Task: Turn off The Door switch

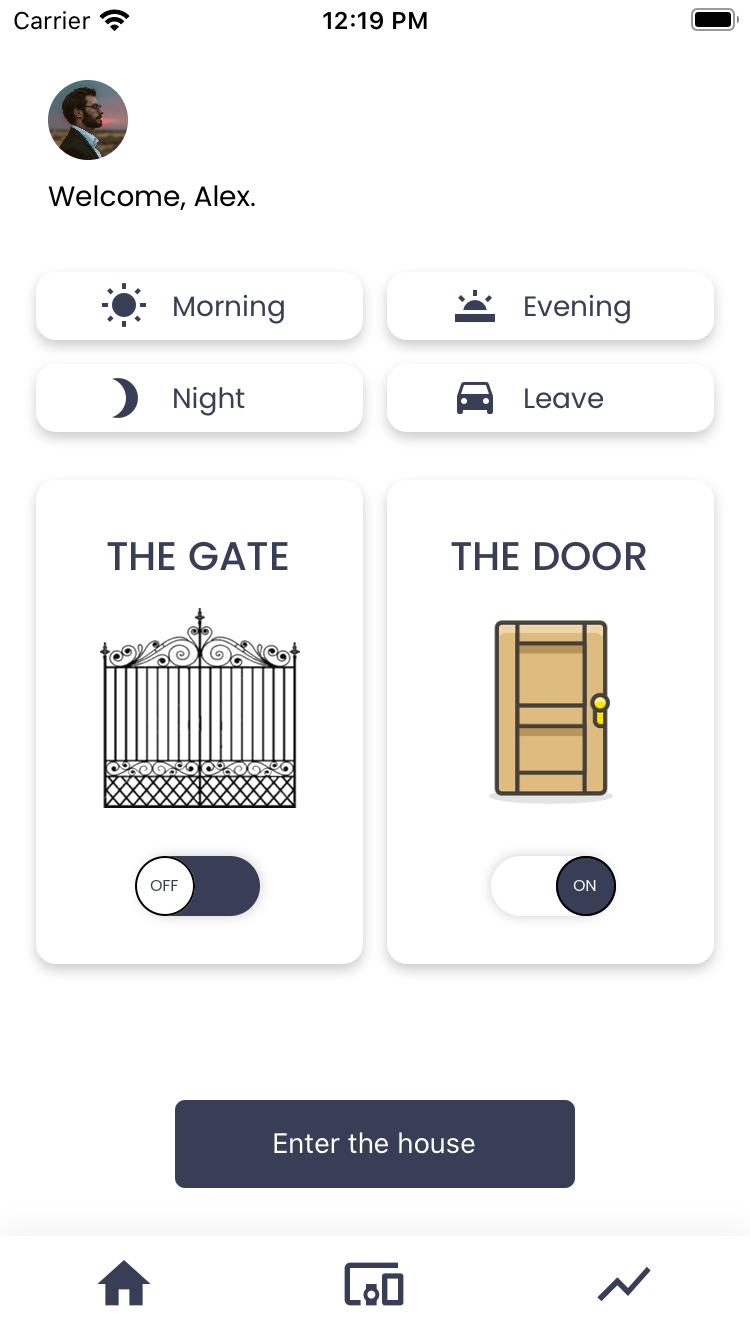Action: [553, 886]
